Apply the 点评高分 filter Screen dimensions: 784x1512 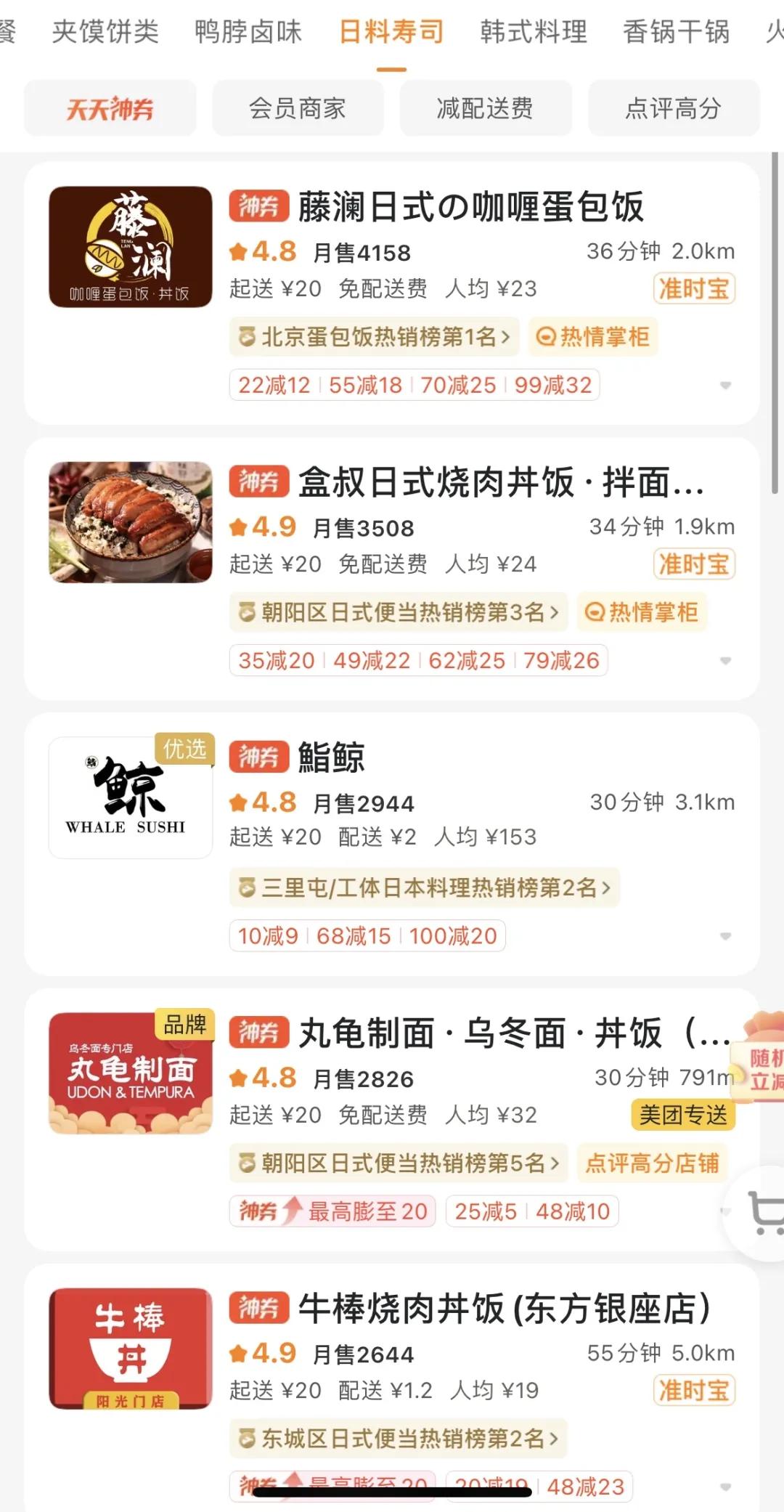coord(674,109)
